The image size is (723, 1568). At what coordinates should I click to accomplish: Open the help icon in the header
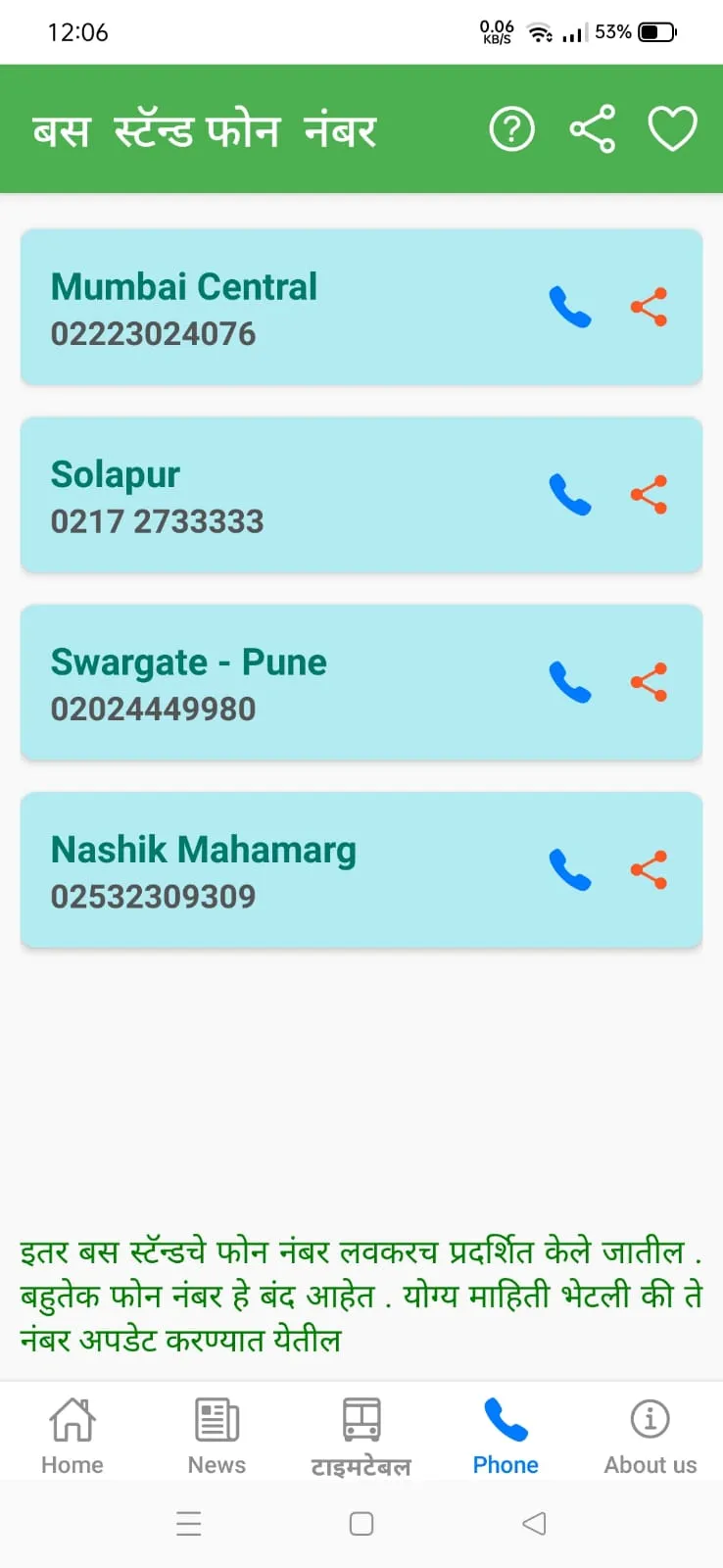pos(511,128)
